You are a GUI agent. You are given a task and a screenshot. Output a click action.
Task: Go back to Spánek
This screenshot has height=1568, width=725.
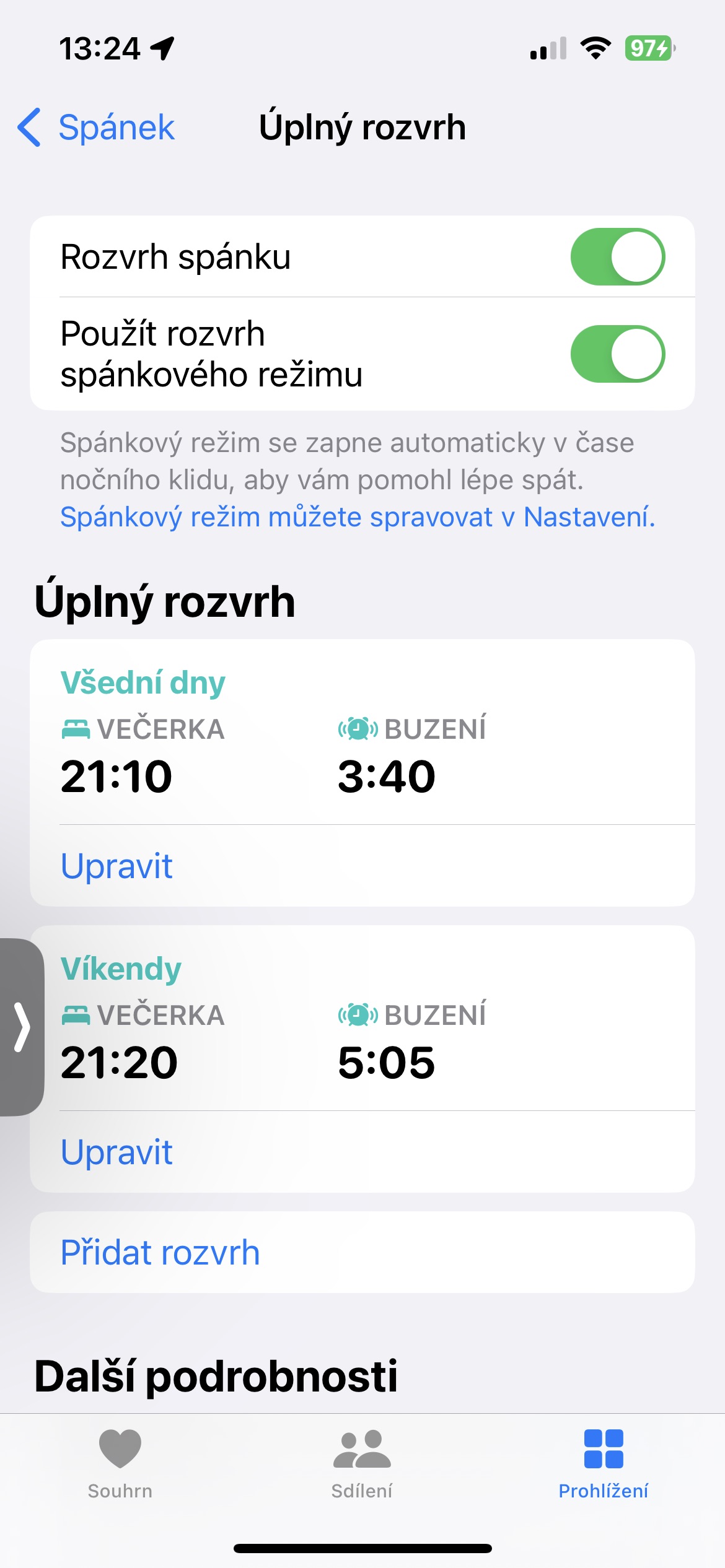97,128
